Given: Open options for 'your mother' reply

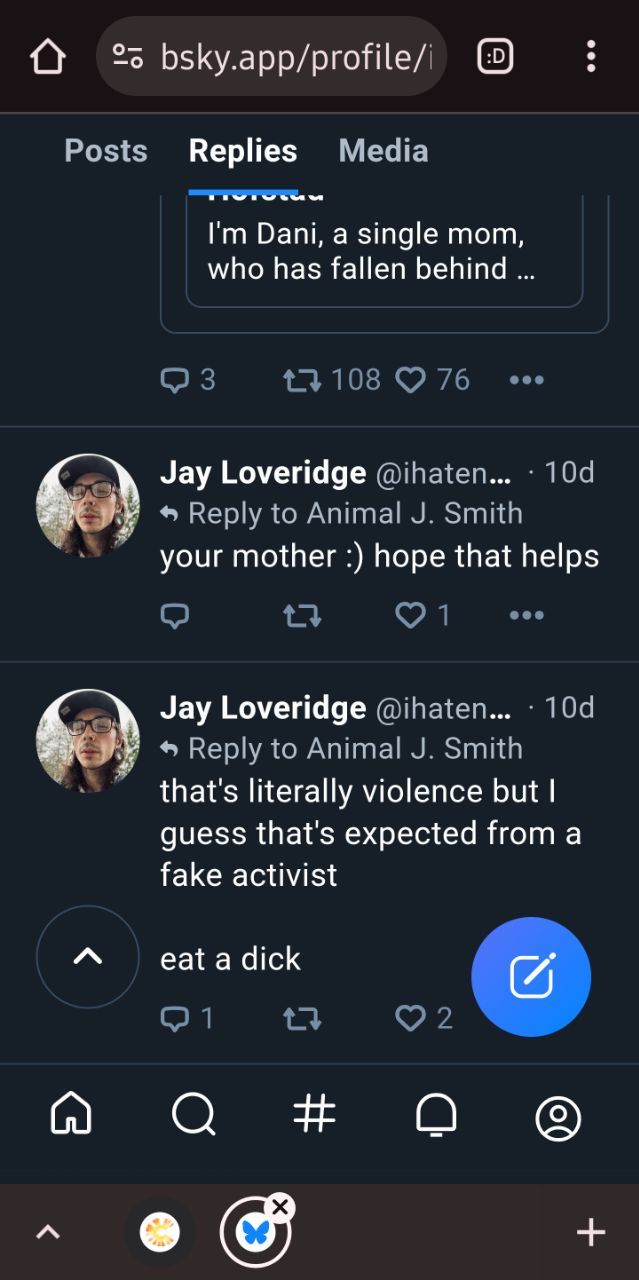Looking at the screenshot, I should point(526,615).
